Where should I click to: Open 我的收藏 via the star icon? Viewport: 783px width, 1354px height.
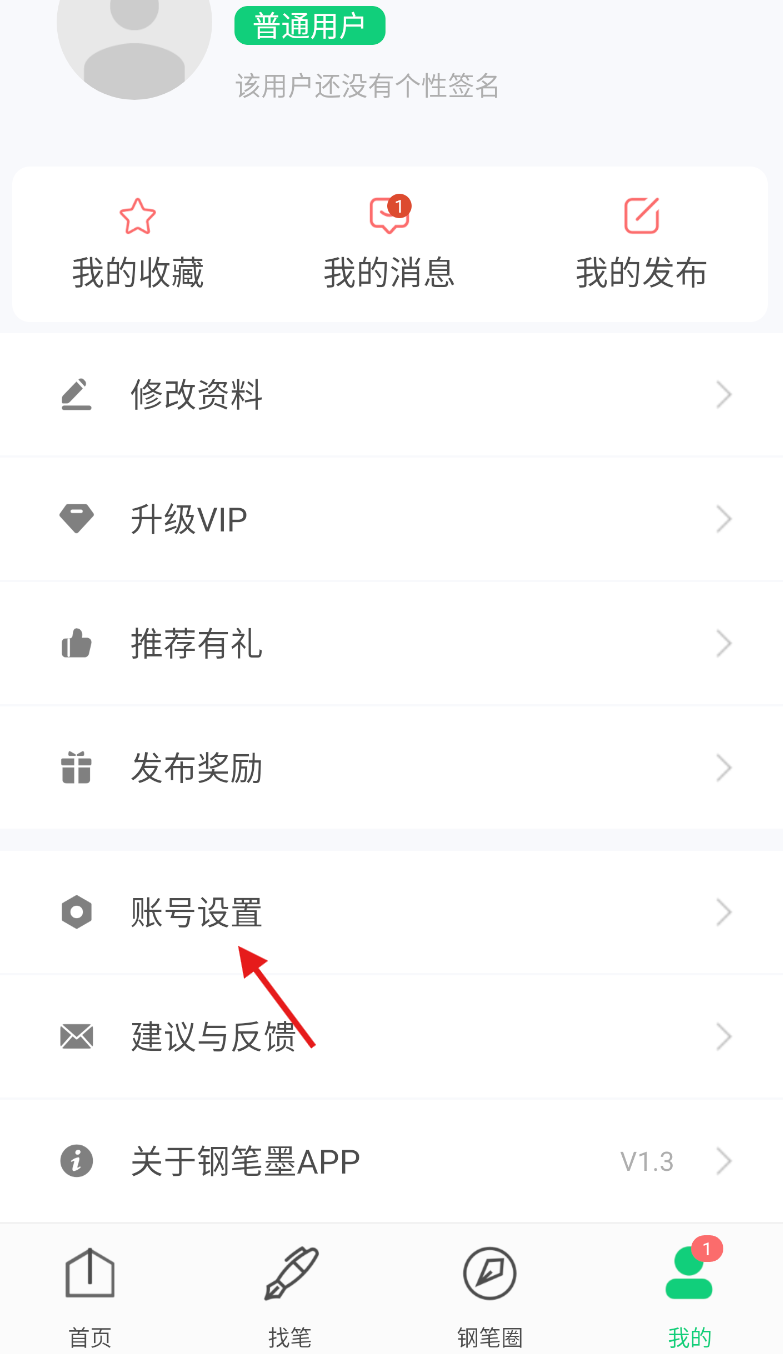click(x=137, y=217)
